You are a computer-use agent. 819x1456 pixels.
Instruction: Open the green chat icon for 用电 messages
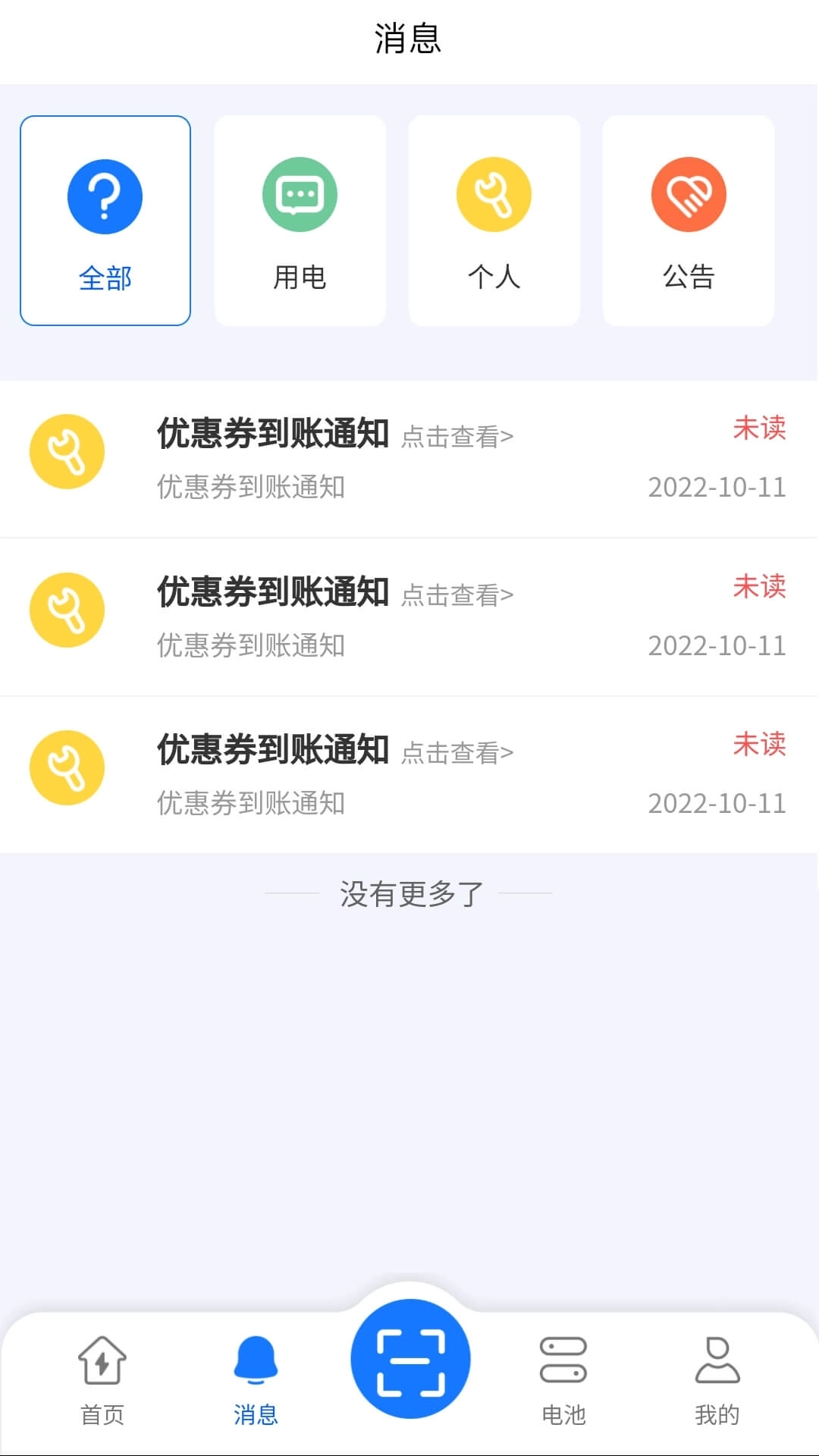click(x=300, y=195)
